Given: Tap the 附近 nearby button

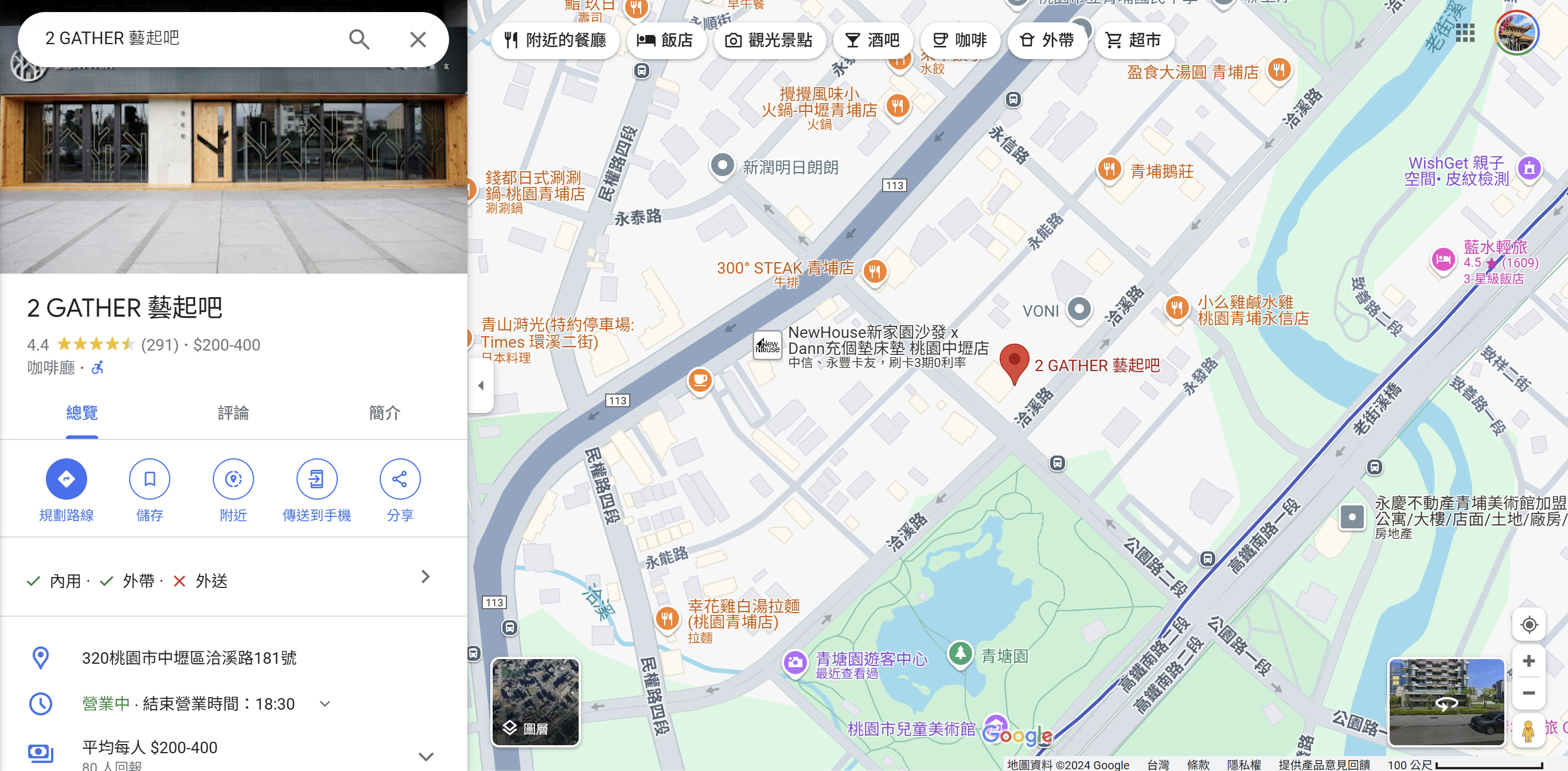Looking at the screenshot, I should point(233,479).
